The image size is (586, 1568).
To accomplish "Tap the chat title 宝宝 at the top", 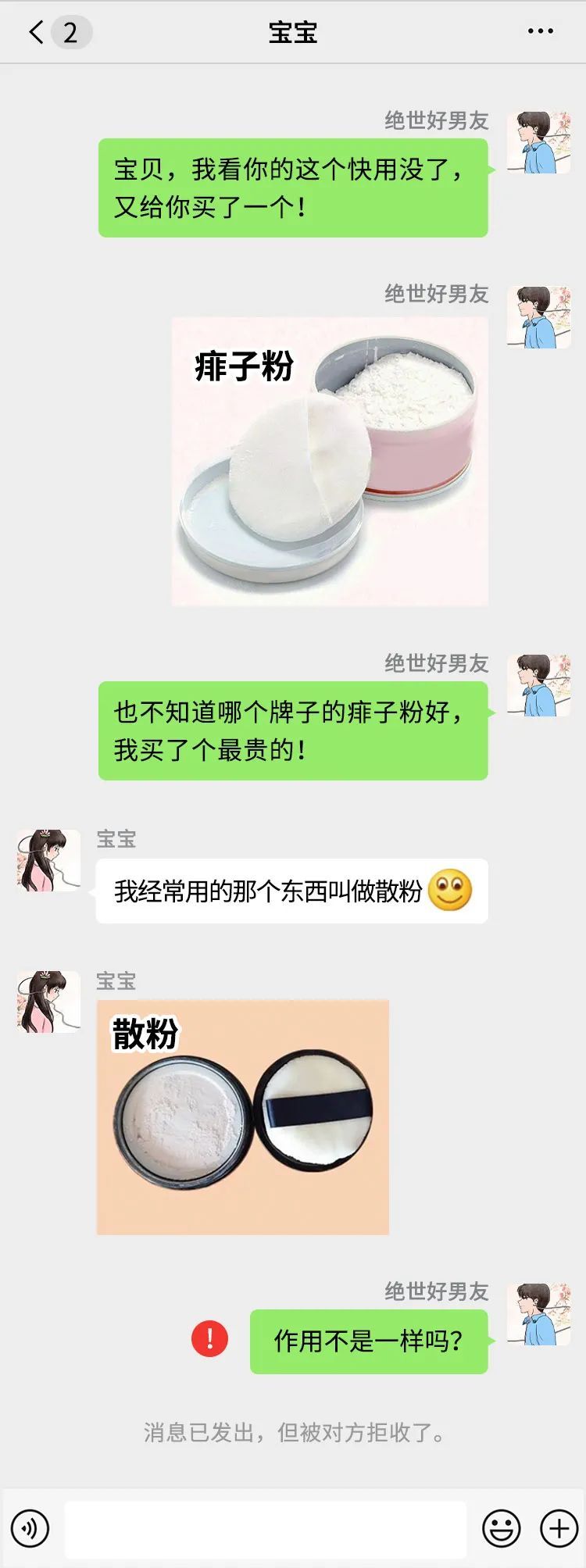I will tap(293, 31).
